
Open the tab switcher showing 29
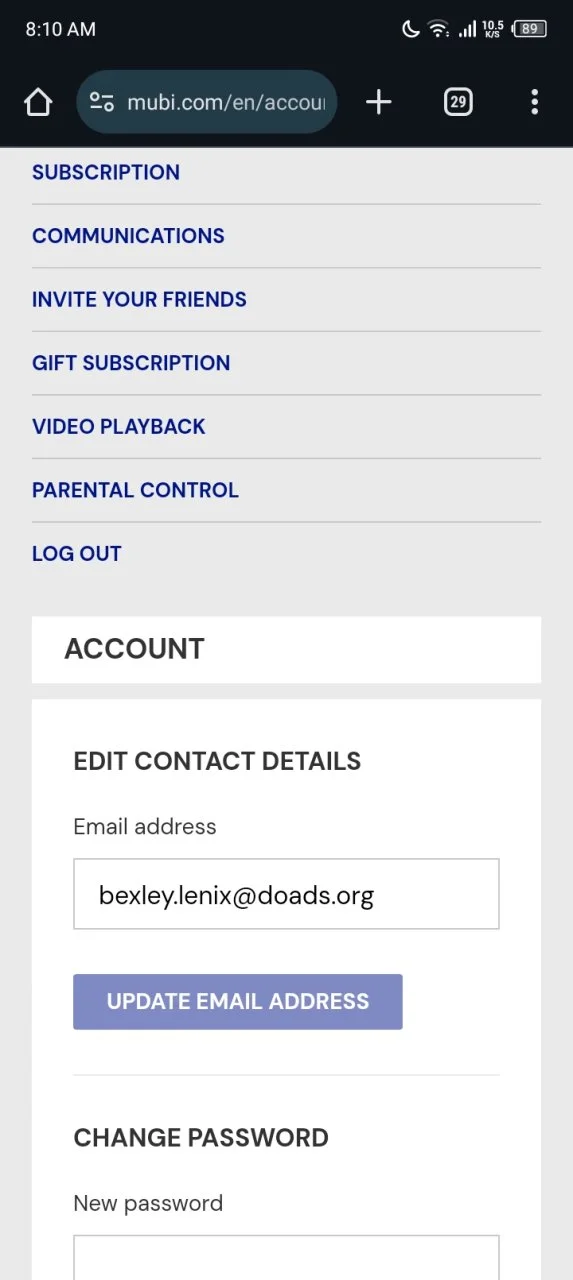(x=458, y=102)
